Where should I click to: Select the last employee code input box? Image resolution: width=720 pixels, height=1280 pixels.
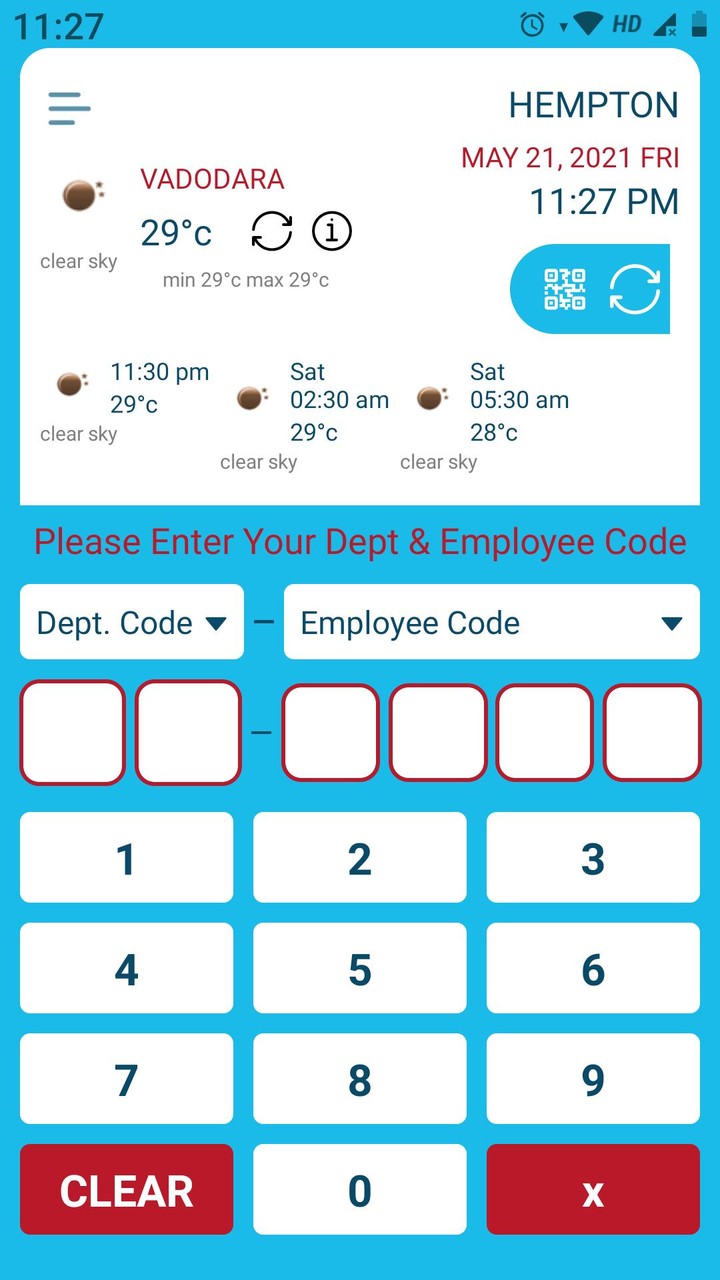[651, 732]
